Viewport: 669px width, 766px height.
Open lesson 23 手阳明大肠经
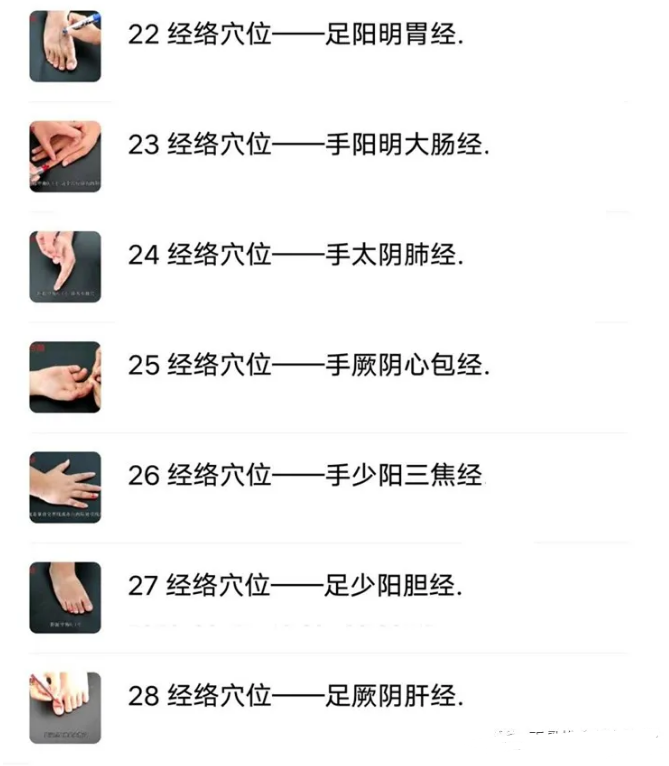coord(308,145)
